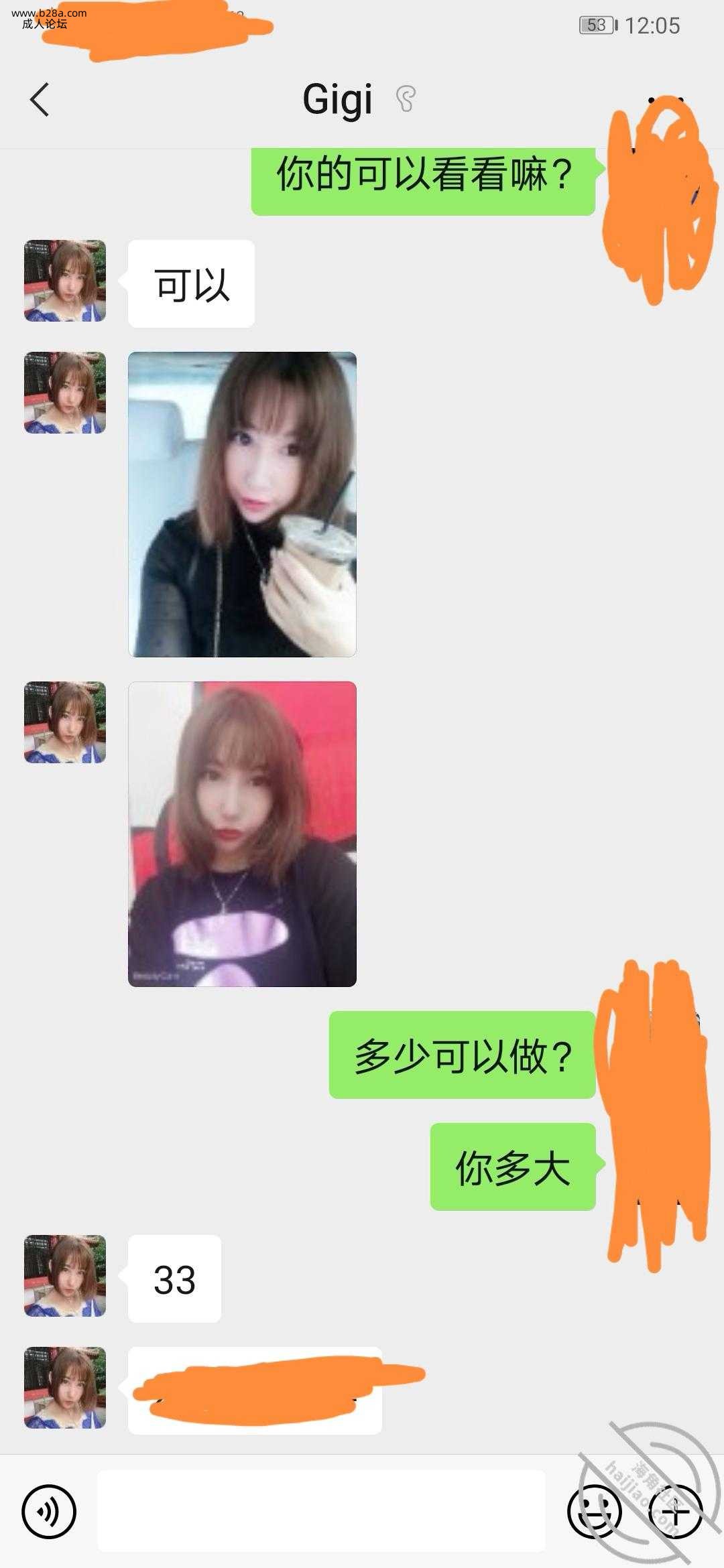Viewport: 724px width, 1568px height.
Task: Select the Gigi chat title
Action: pos(339,99)
